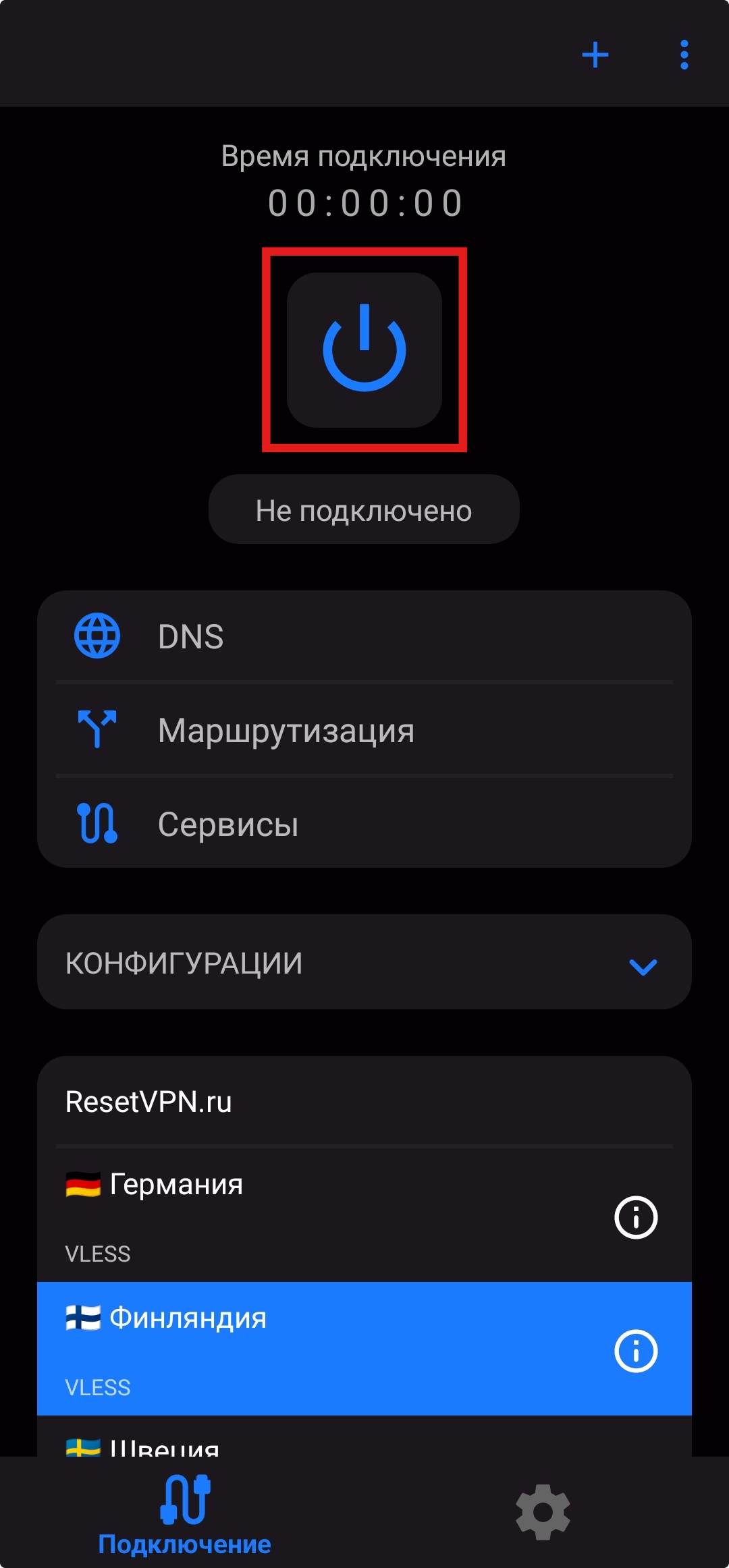Select the Германия VLESS configuration
The height and width of the screenshot is (1568, 729).
304,1214
